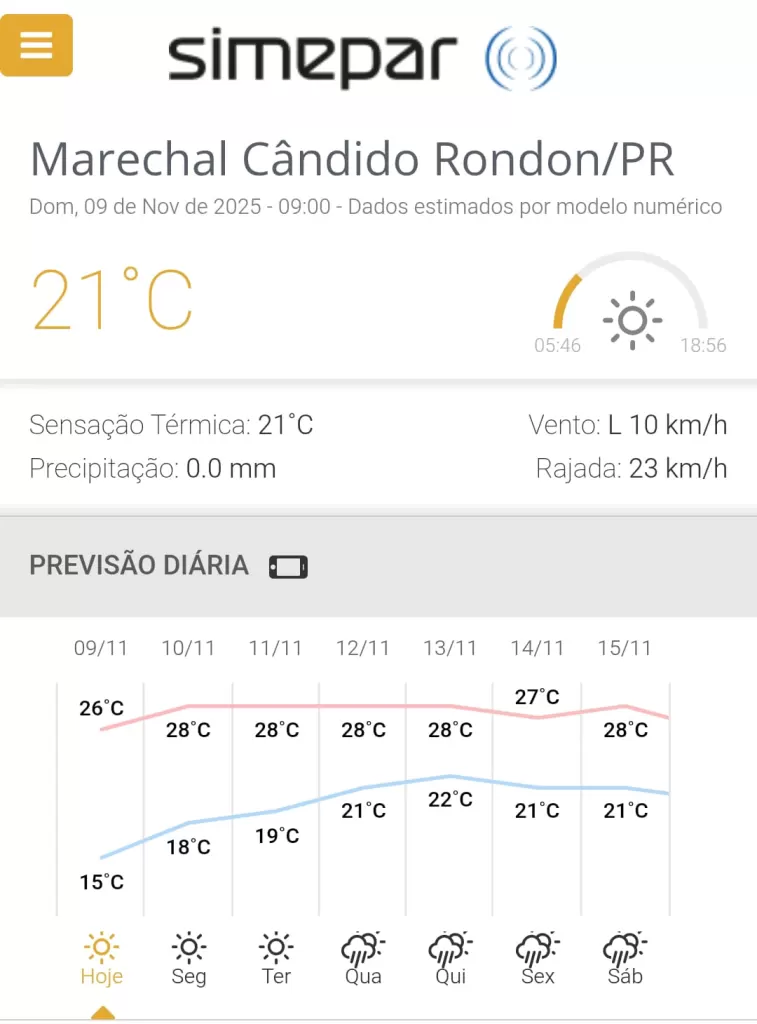View the Qua rainy forecast
The image size is (757, 1024).
(363, 958)
